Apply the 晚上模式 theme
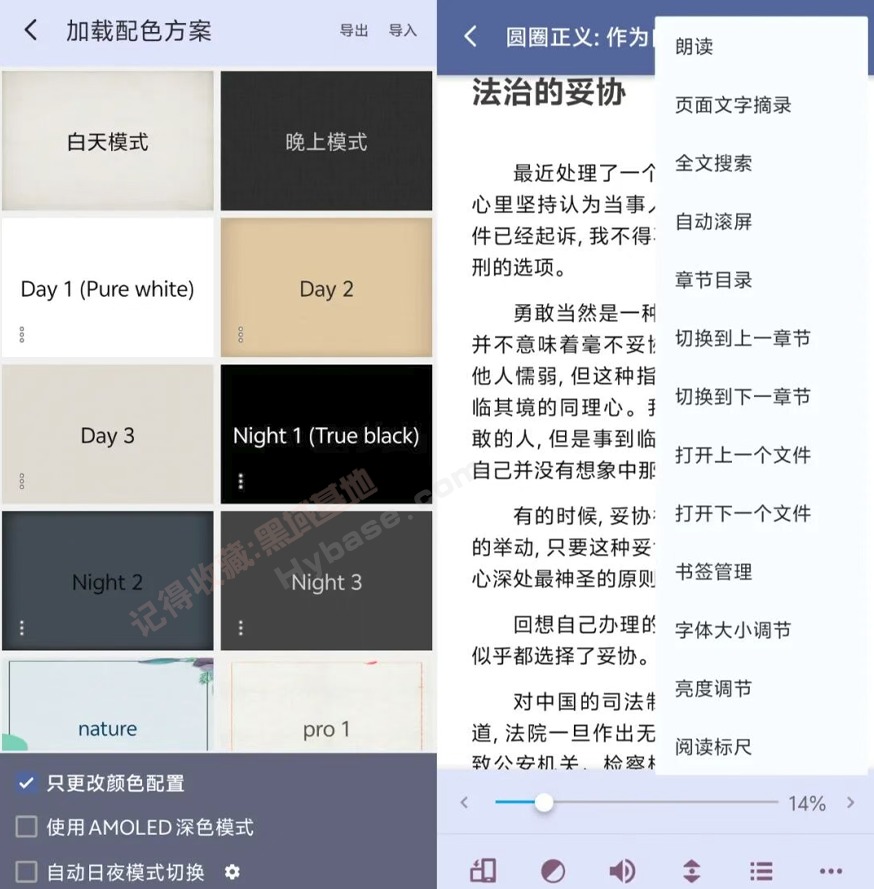The width and height of the screenshot is (874, 889). point(326,141)
